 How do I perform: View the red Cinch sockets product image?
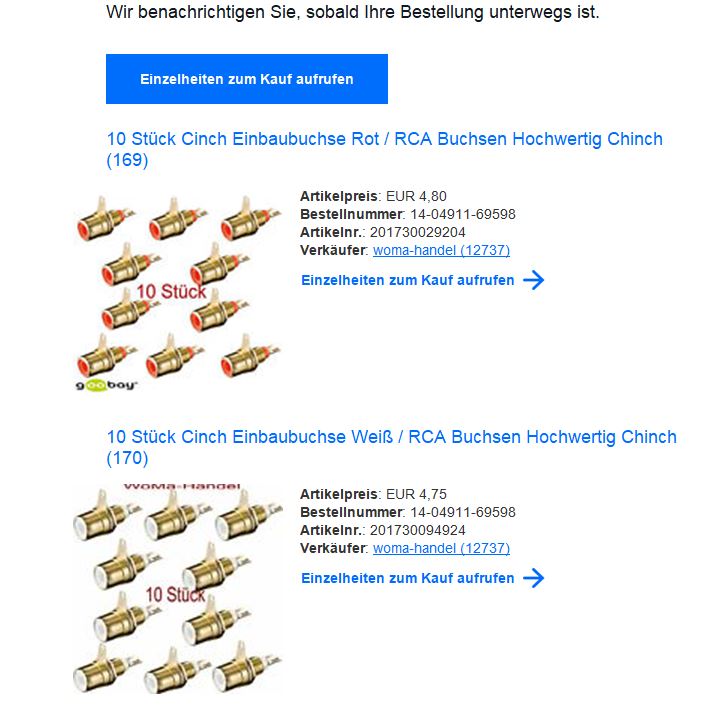coord(179,292)
